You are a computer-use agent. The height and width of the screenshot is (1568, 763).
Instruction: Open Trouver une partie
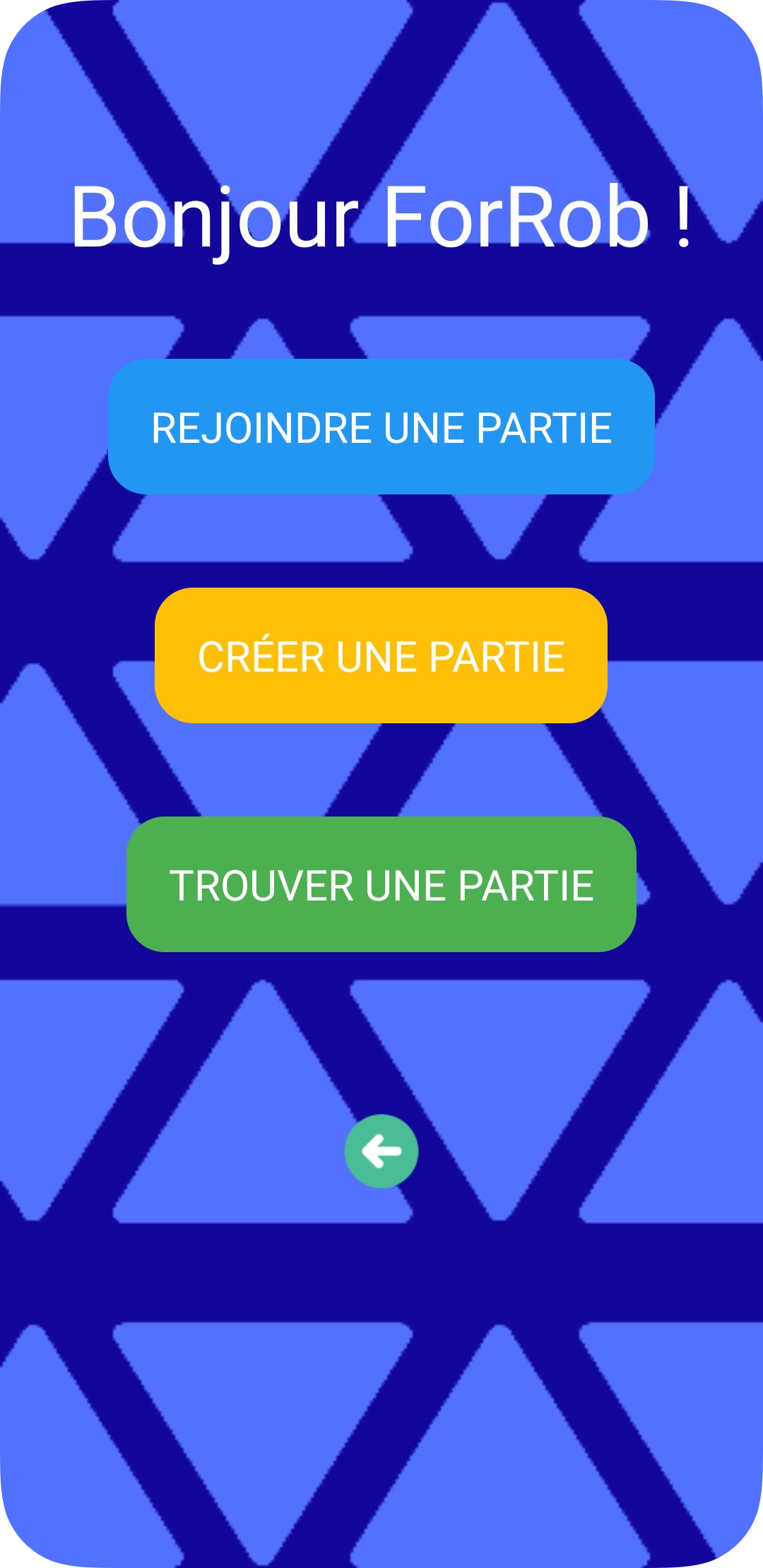coord(381,884)
